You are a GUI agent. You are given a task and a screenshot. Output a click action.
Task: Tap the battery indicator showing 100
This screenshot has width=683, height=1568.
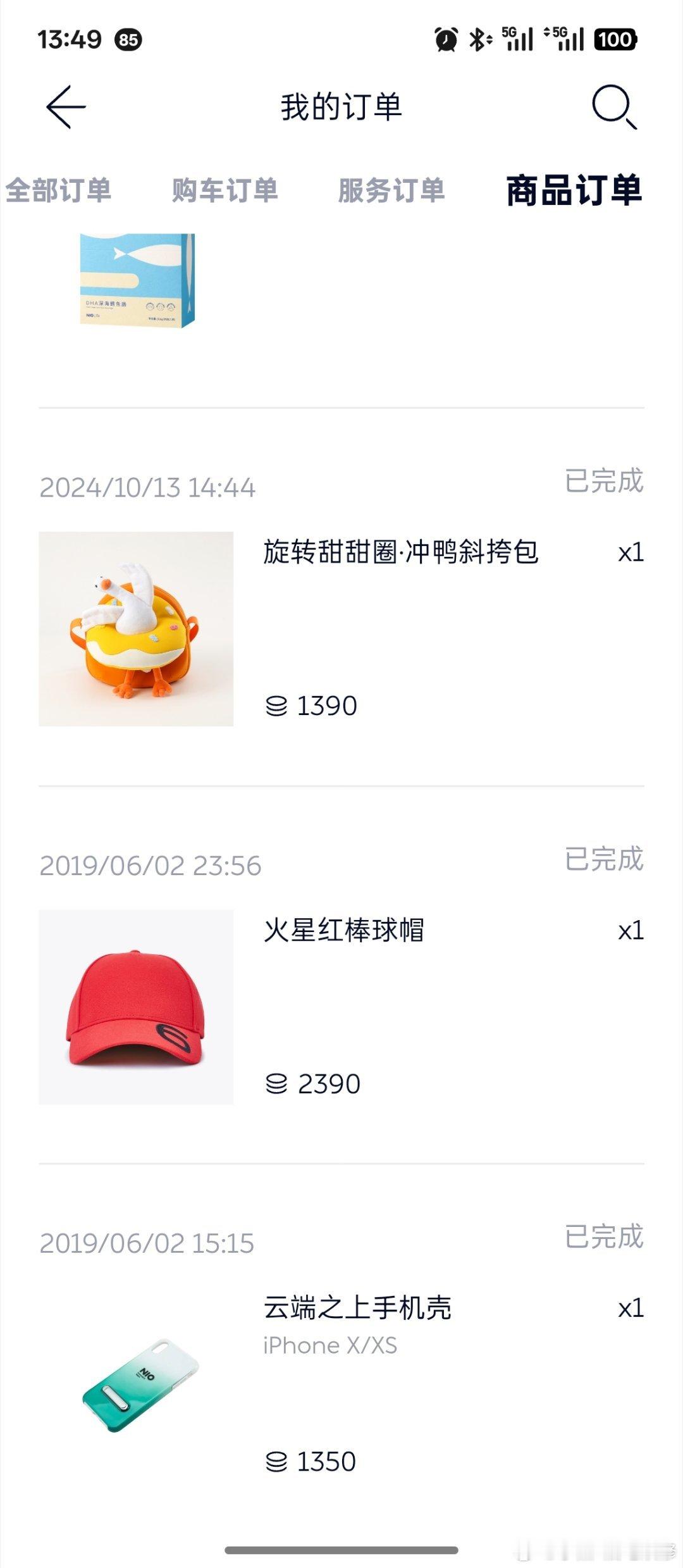[616, 39]
